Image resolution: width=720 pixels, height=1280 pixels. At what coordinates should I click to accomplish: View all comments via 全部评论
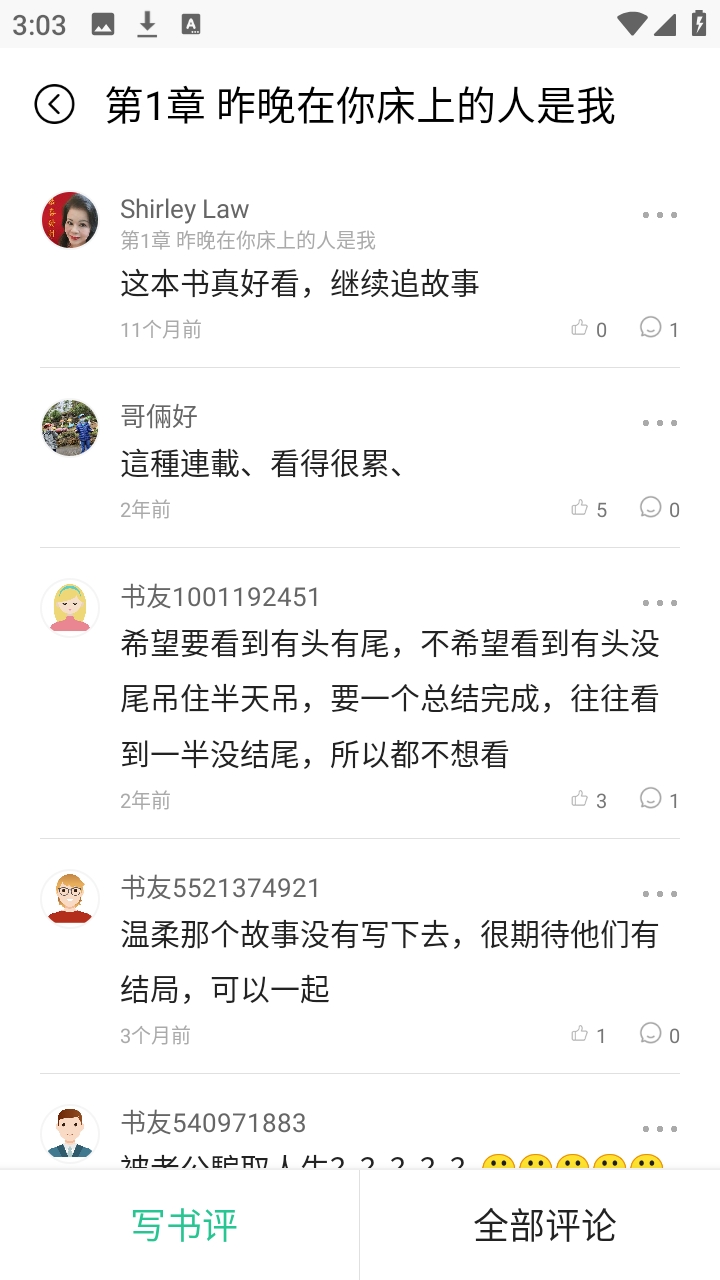point(544,1225)
